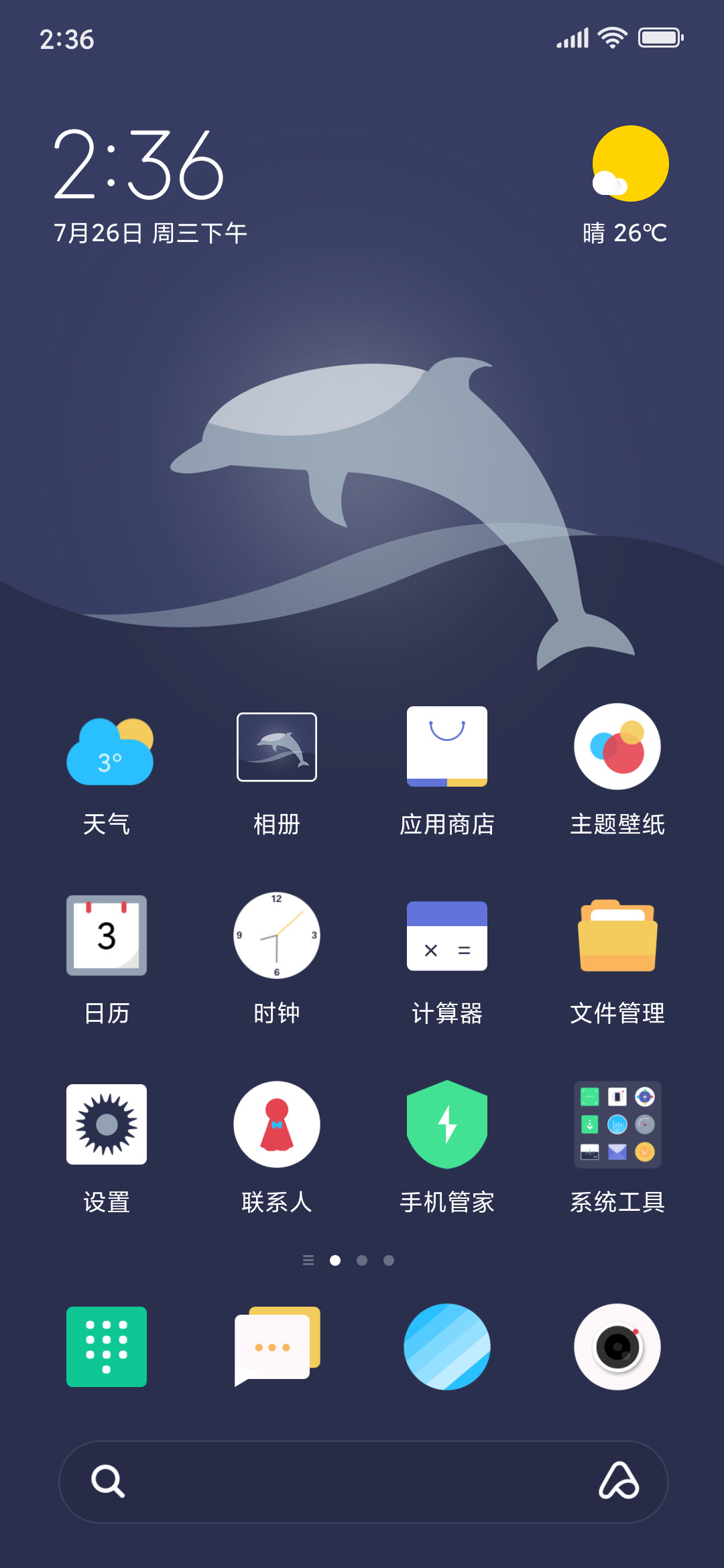Open the messages app in the dock
Screen dimensions: 724x1568
[x=277, y=1347]
